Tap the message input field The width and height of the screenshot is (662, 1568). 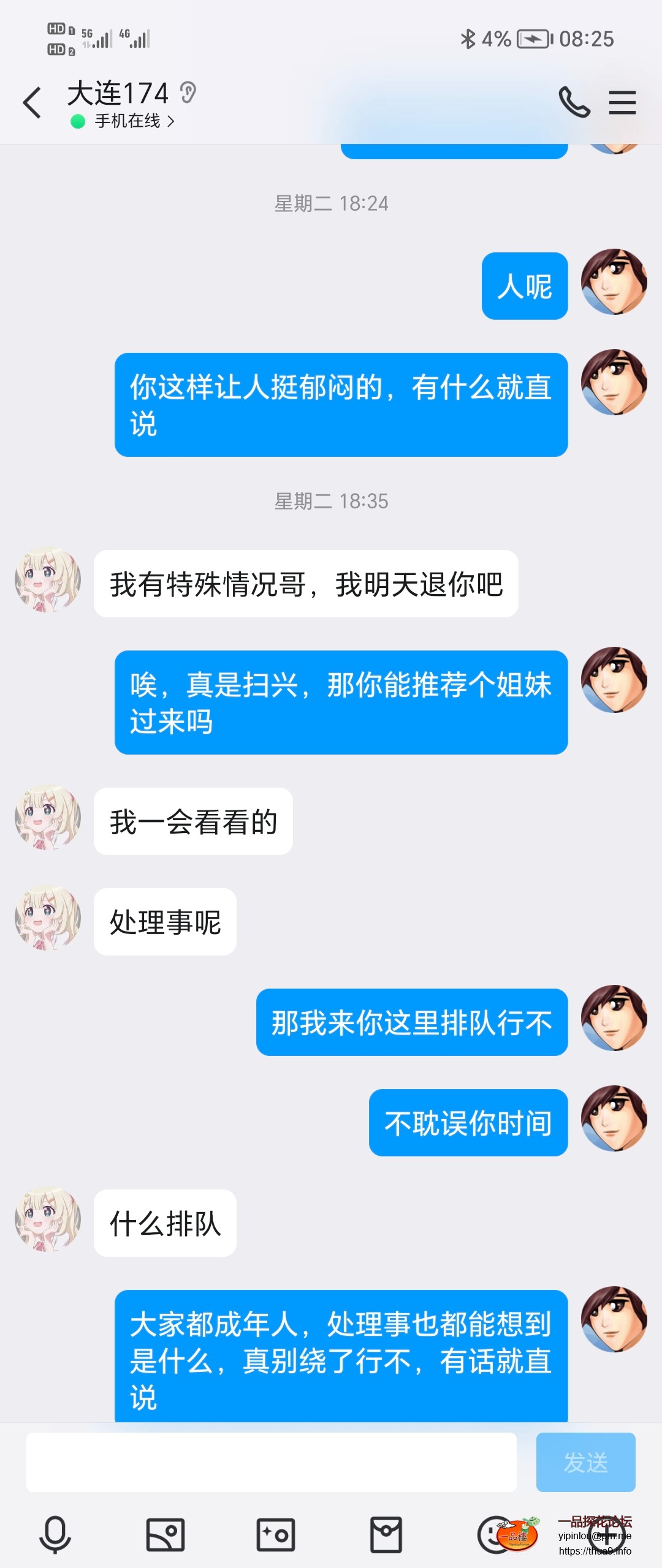[271, 1462]
